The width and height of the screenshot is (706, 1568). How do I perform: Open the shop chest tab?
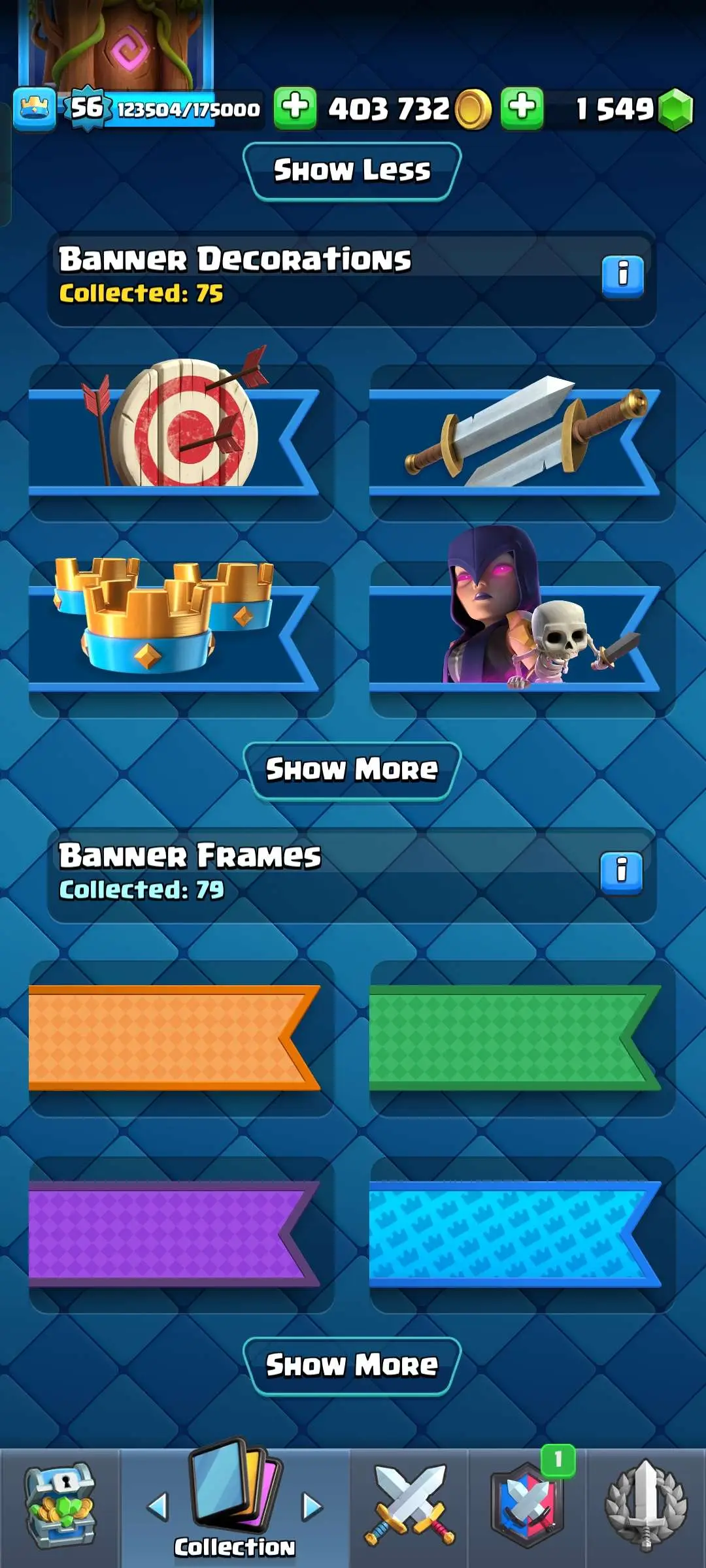60,1507
